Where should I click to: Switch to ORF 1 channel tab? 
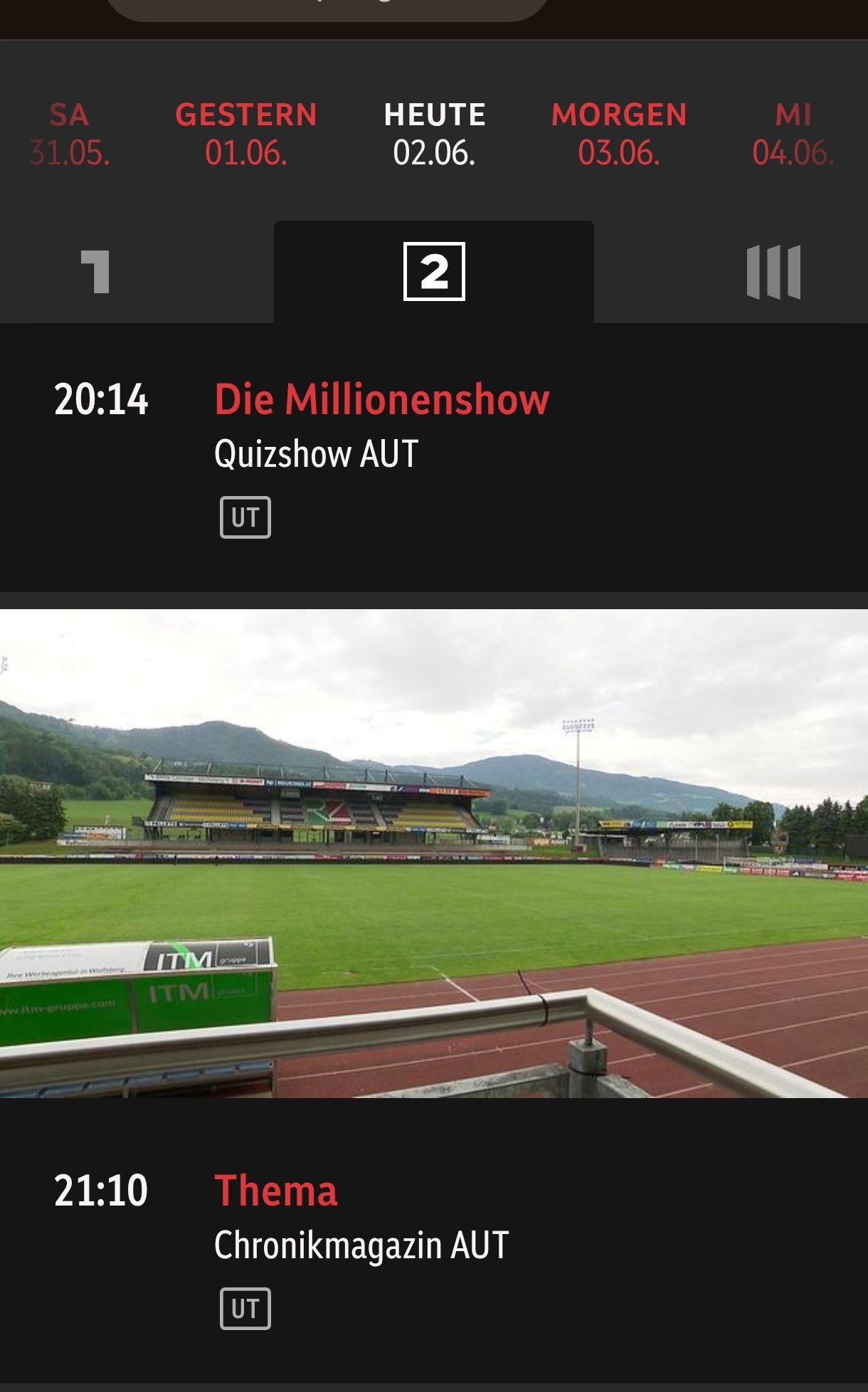tap(95, 272)
